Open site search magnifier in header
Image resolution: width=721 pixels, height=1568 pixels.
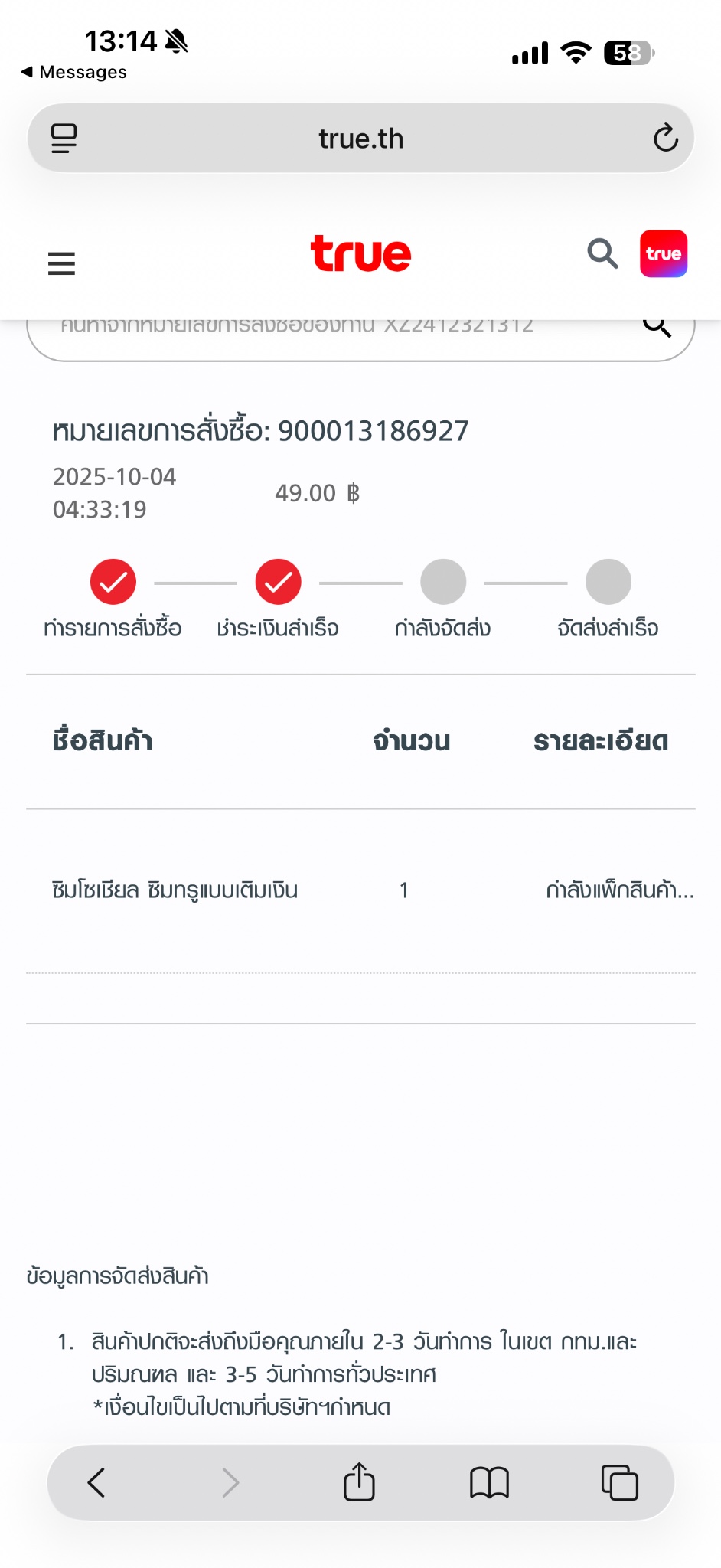point(602,253)
